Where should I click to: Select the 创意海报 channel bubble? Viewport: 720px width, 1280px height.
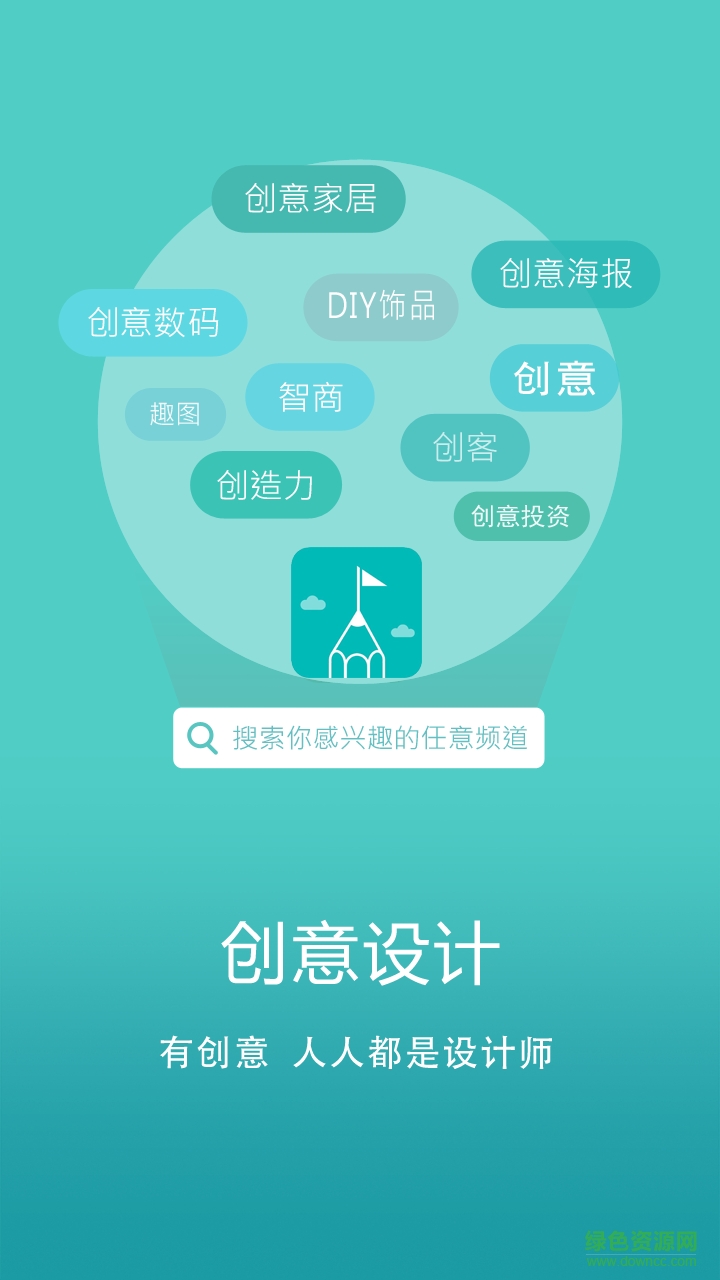(x=565, y=272)
